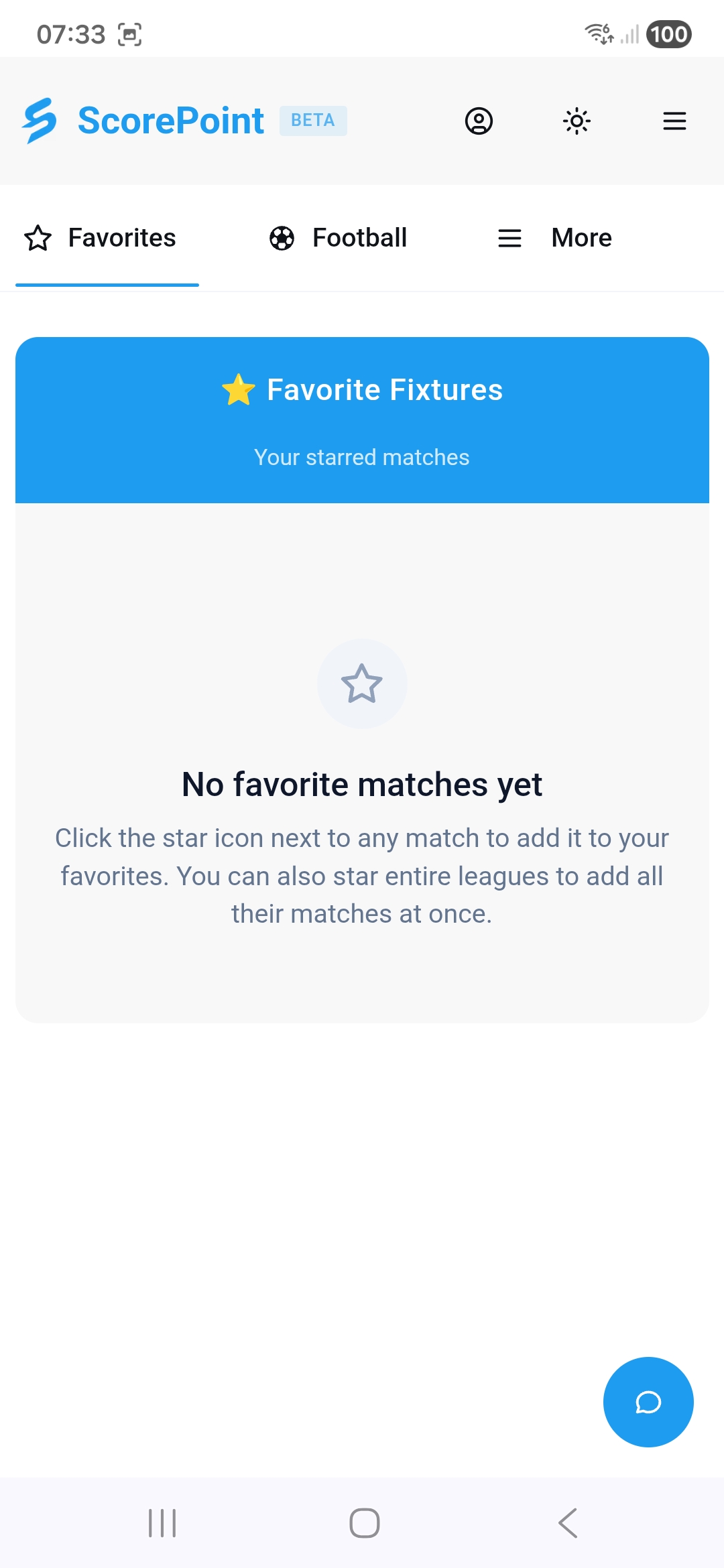
Task: Select the star icon on Favorites tab
Action: 38,238
